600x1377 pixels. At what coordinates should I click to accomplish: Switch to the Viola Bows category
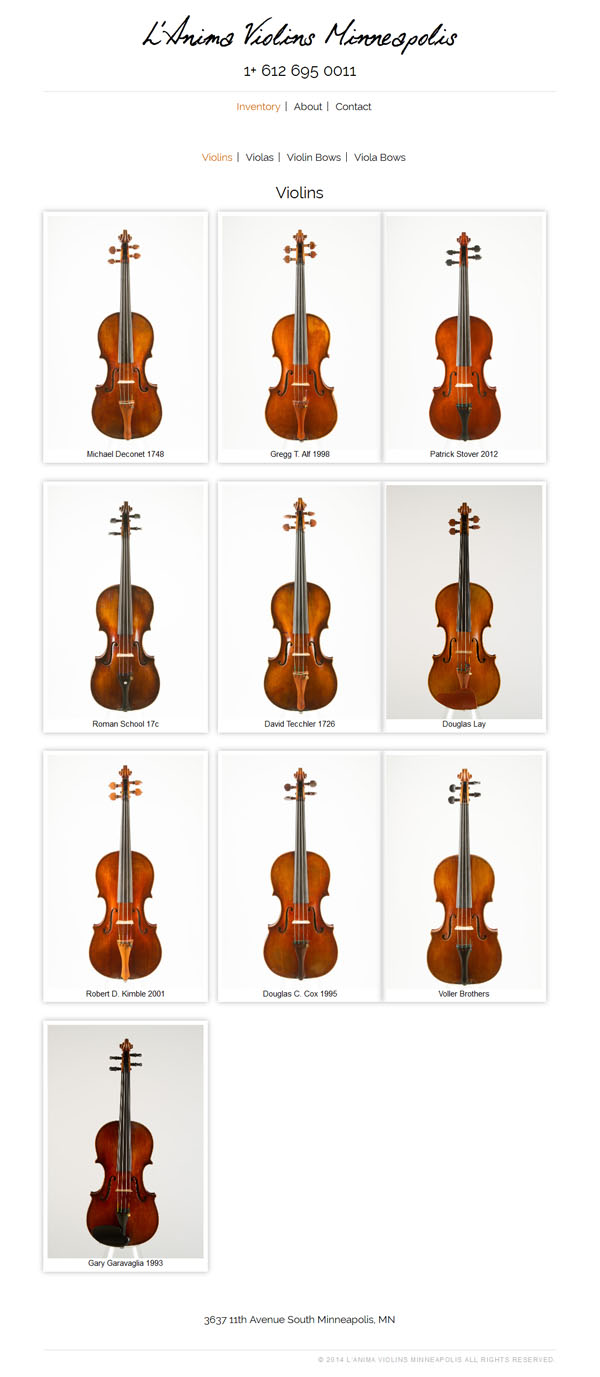click(x=379, y=158)
